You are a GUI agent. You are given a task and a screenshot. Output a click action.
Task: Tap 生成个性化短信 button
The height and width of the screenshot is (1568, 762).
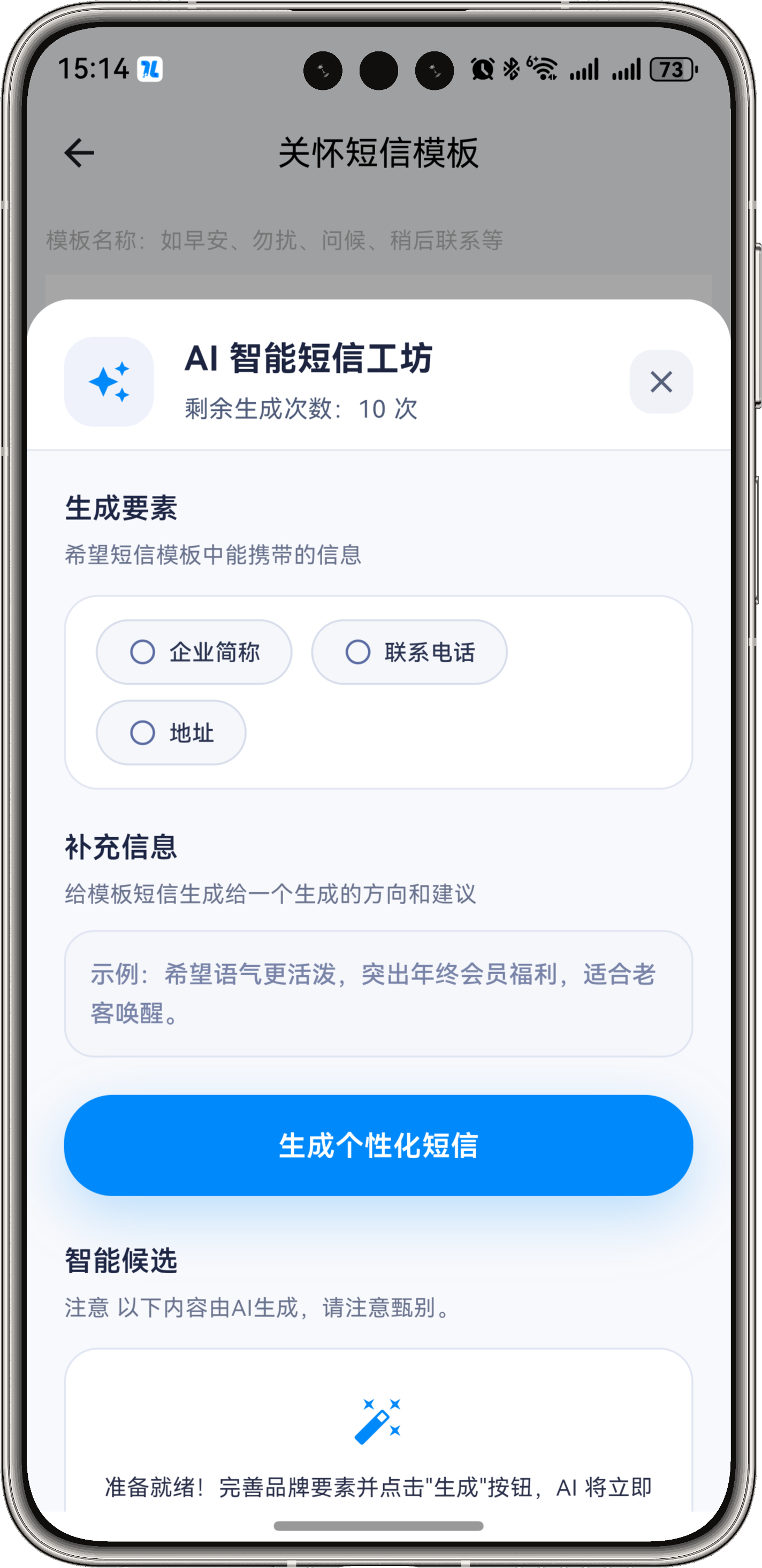378,1145
